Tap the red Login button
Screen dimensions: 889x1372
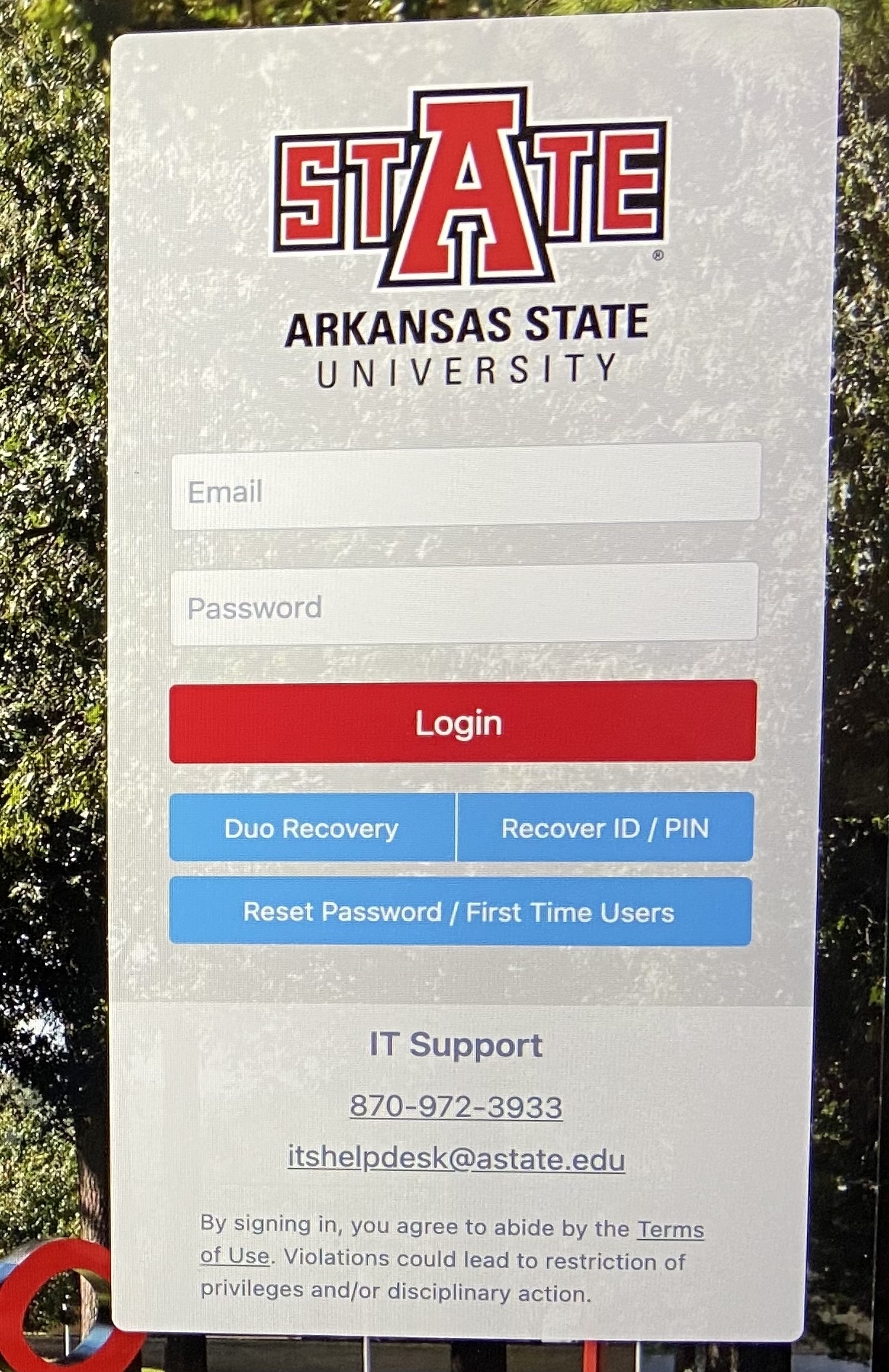coord(462,722)
